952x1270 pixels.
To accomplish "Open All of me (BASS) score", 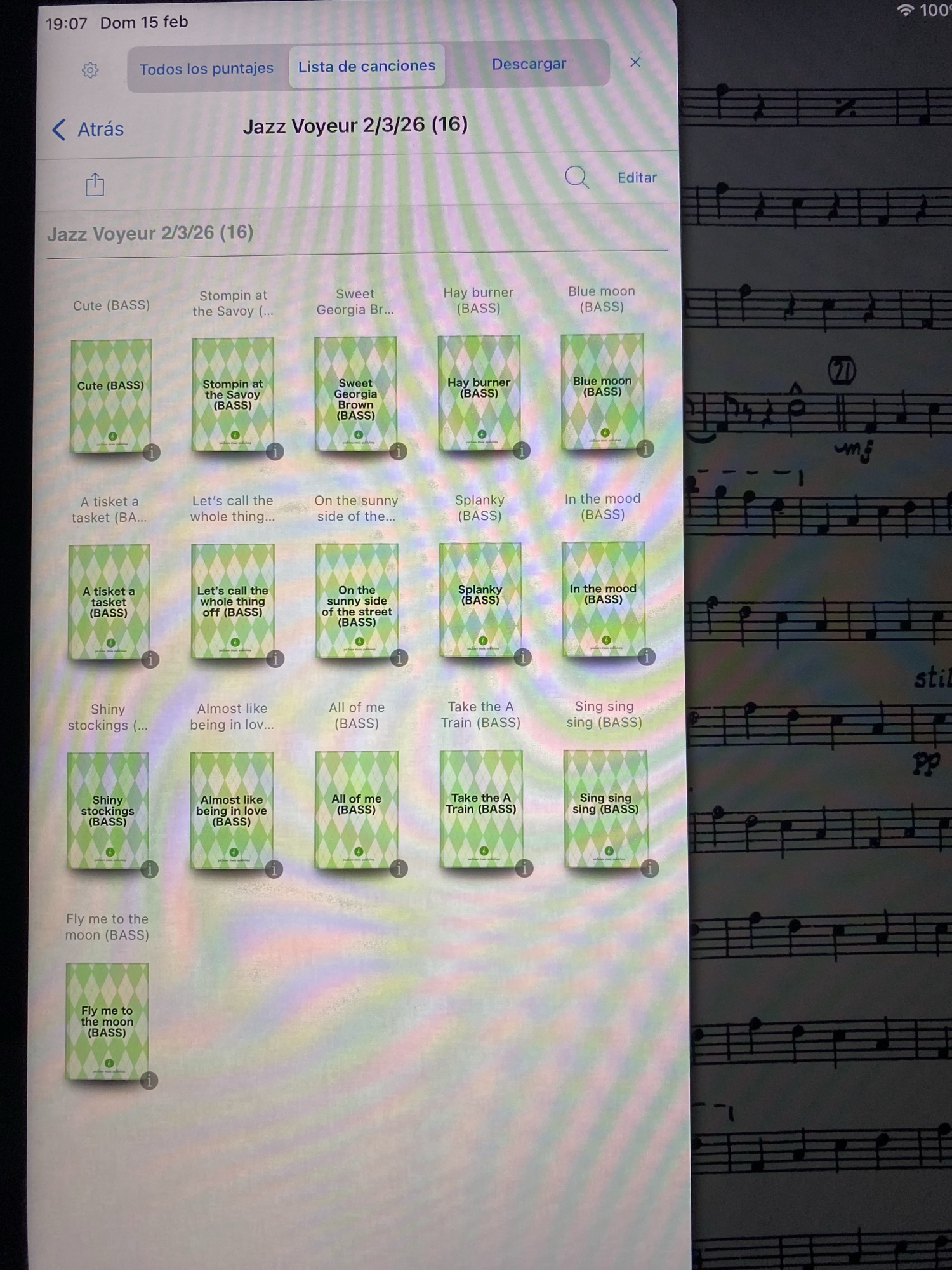I will coord(356,810).
